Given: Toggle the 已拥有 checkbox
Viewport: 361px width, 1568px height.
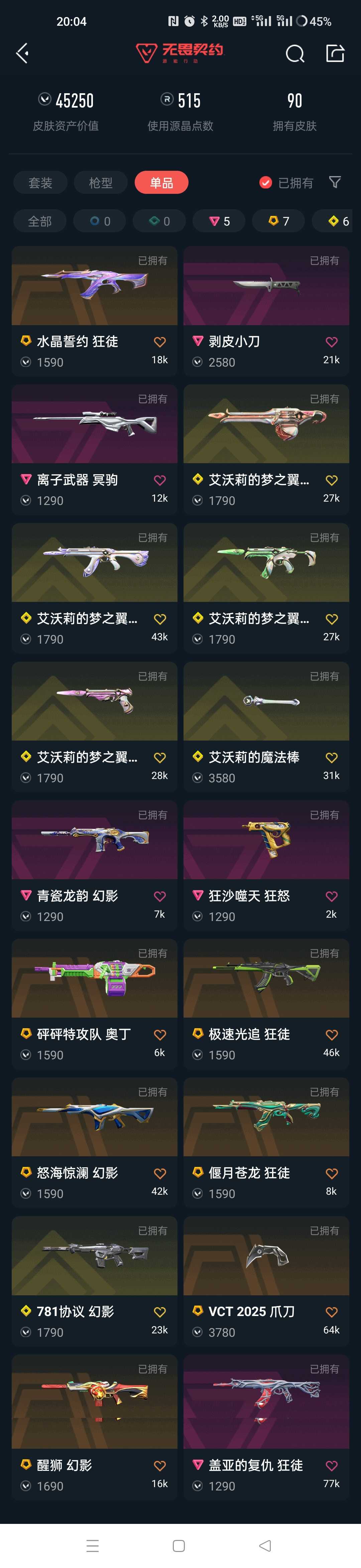Looking at the screenshot, I should [x=266, y=182].
